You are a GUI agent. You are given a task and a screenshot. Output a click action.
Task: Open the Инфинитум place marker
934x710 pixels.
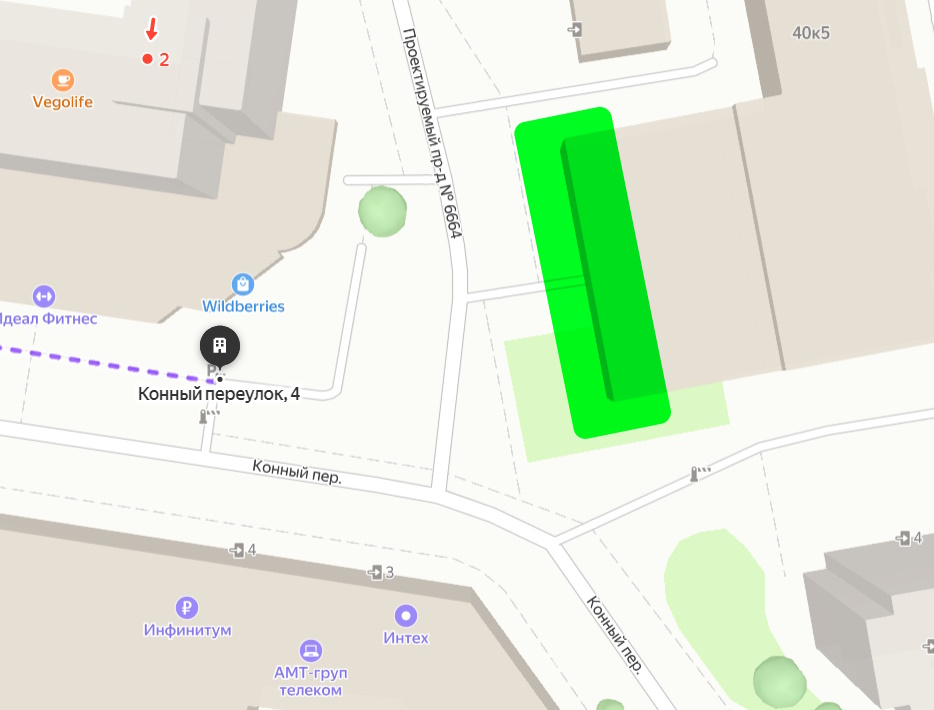pos(187,607)
